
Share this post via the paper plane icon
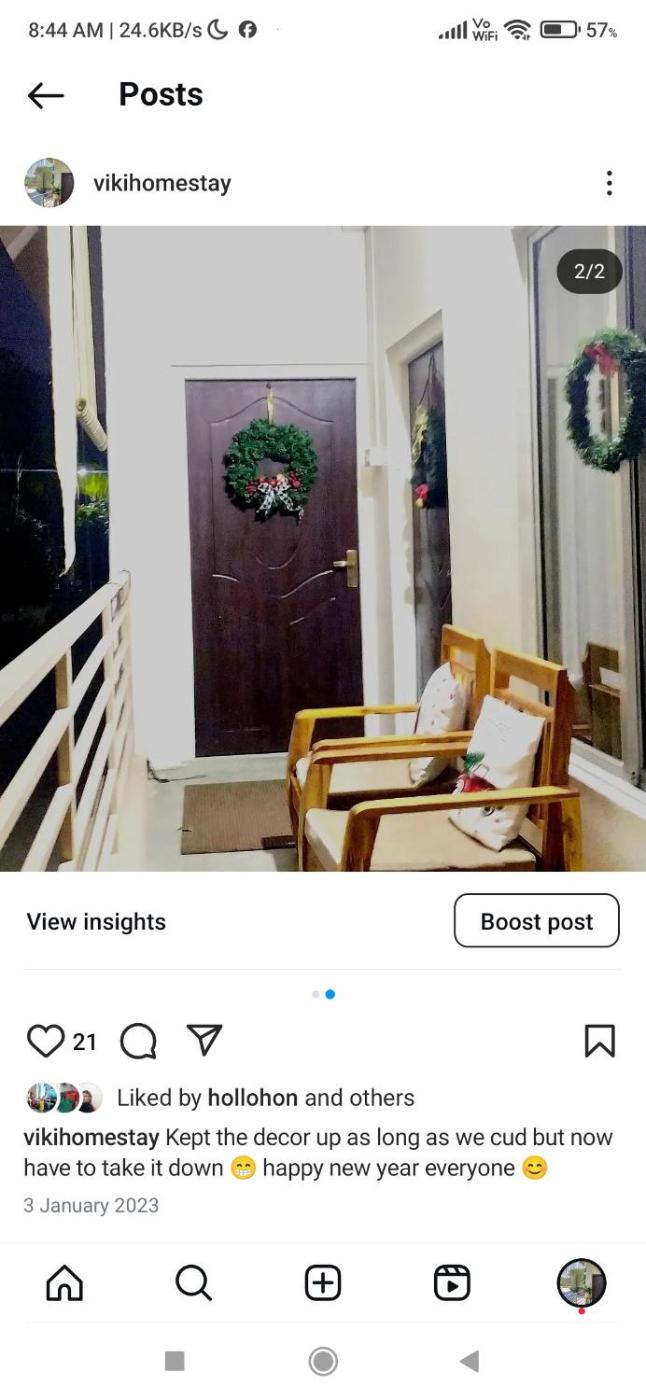click(x=204, y=1040)
